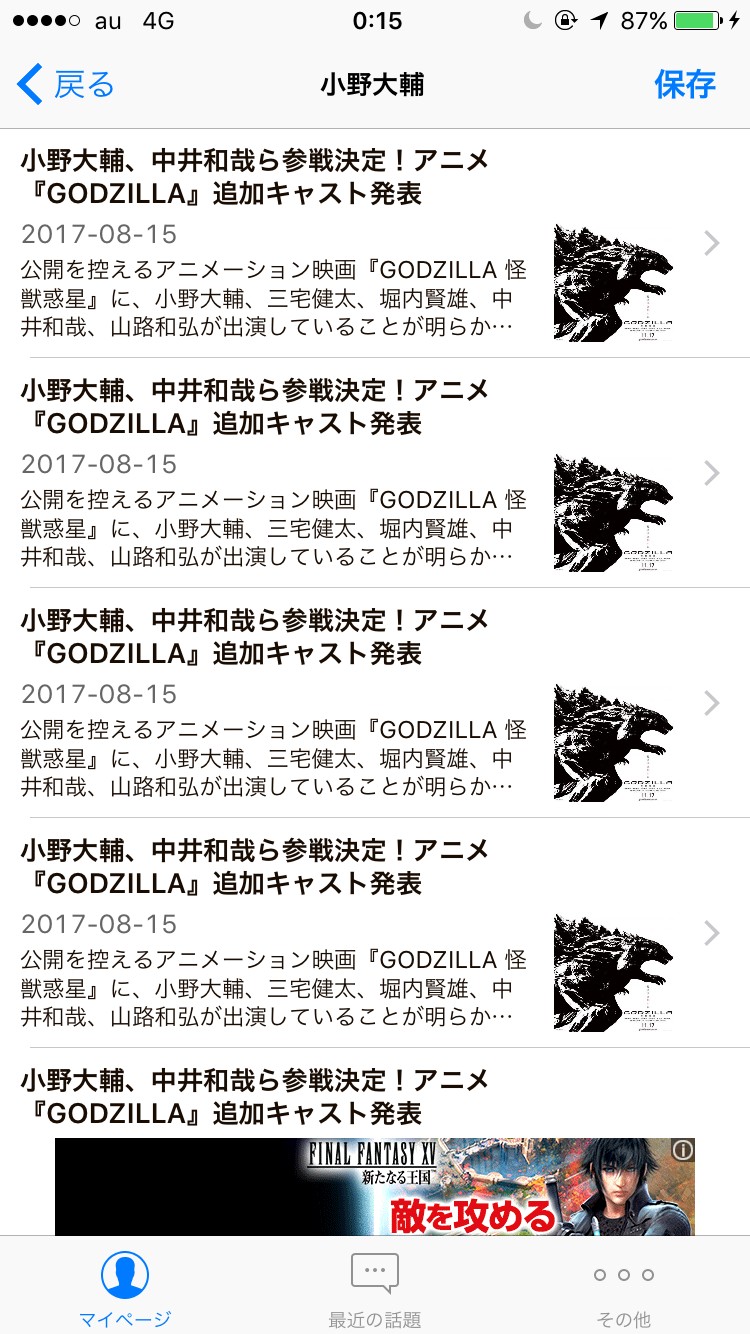Open the その他 tab
This screenshot has width=750, height=1334.
[623, 1288]
